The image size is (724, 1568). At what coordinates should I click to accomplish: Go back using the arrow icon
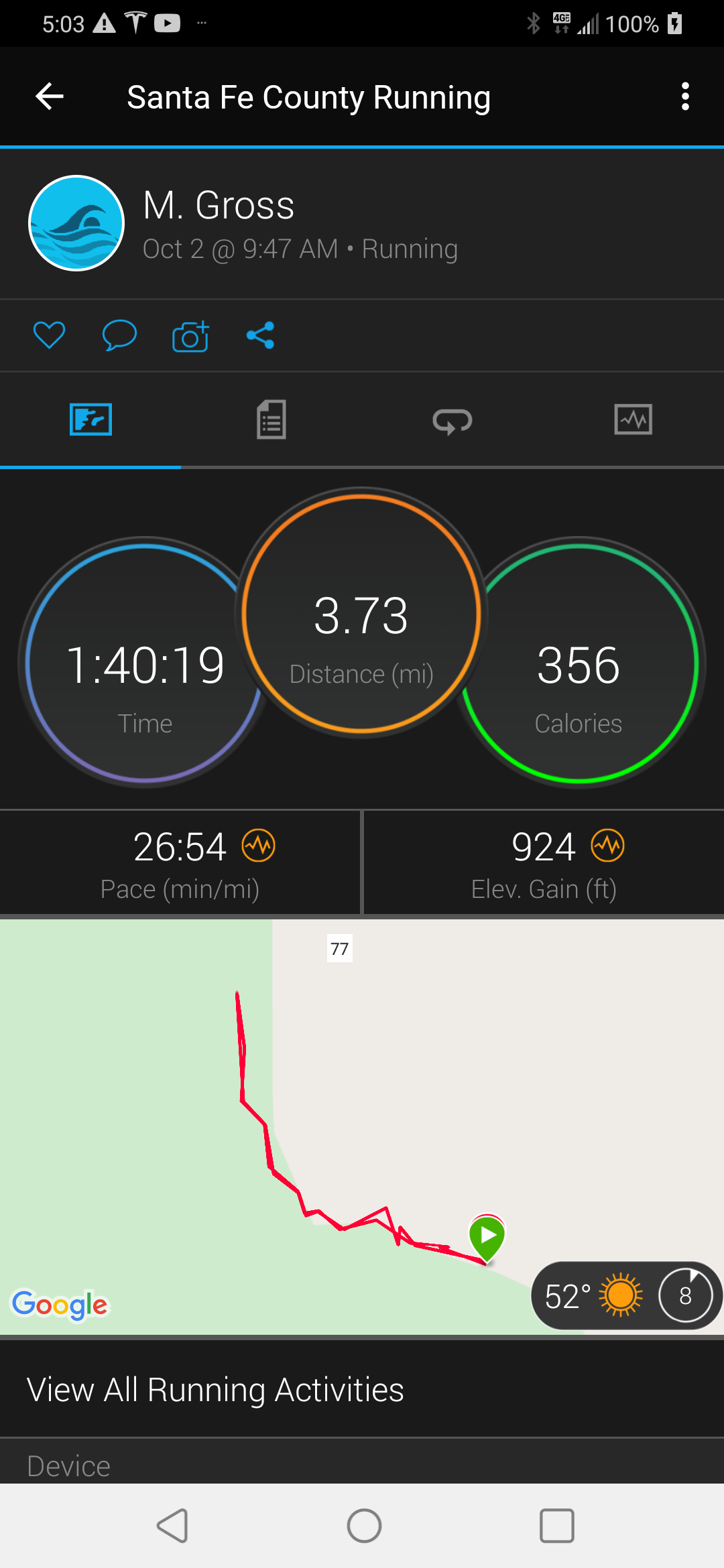[x=50, y=97]
